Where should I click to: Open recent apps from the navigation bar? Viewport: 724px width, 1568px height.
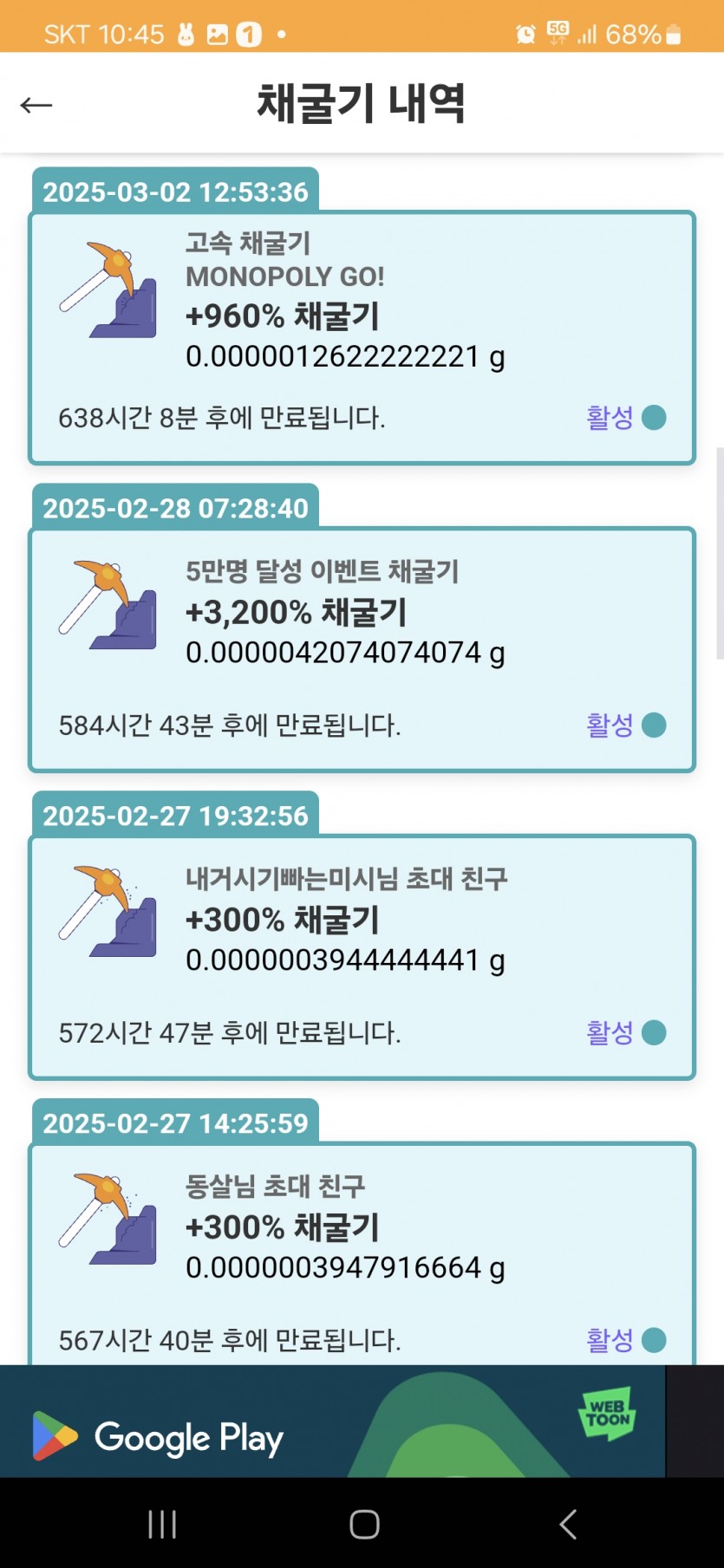pyautogui.click(x=162, y=1524)
